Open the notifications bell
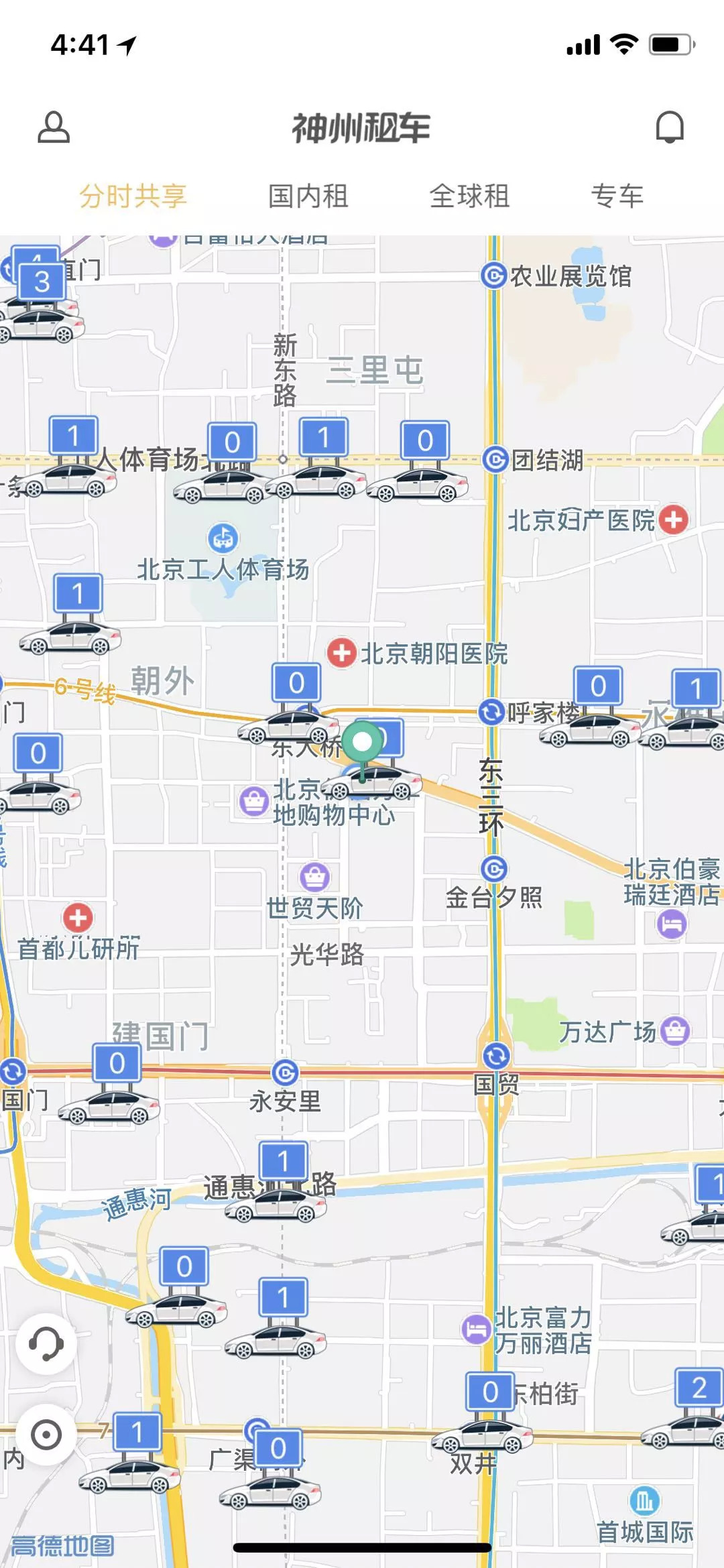The image size is (724, 1568). pyautogui.click(x=669, y=127)
